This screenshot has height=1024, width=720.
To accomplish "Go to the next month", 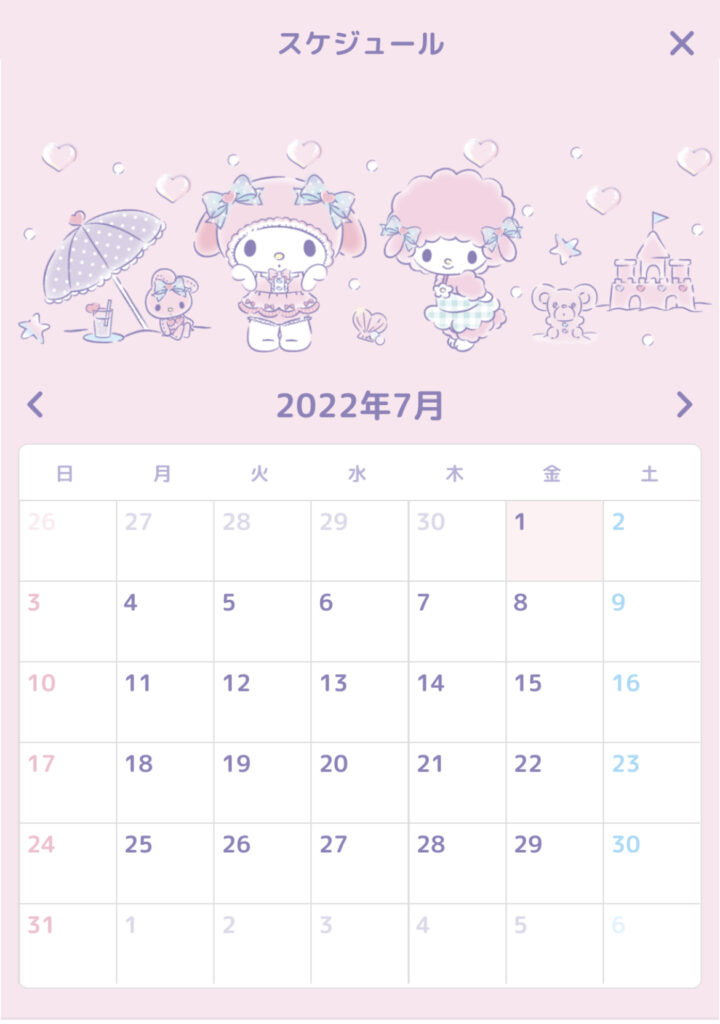I will tap(684, 404).
